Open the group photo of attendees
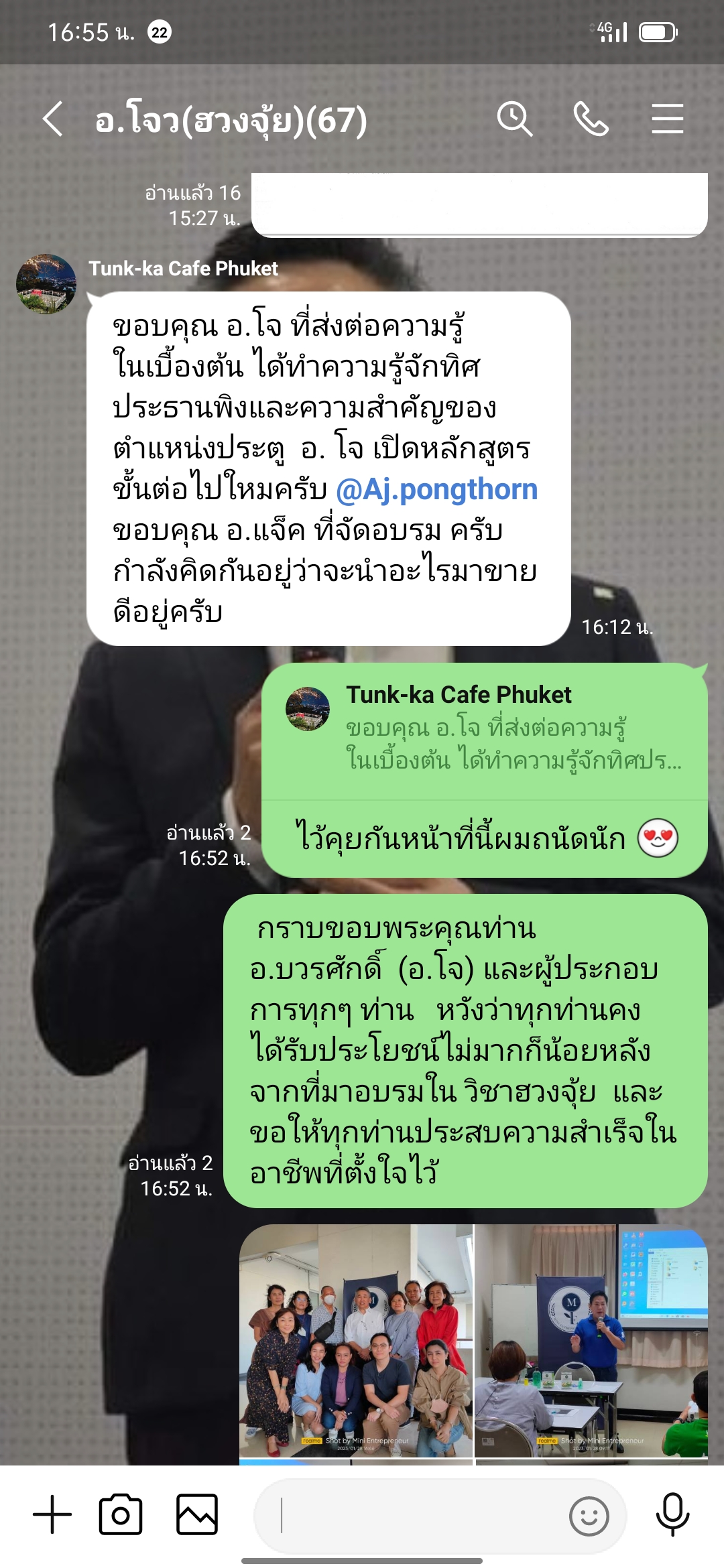 click(x=356, y=1340)
